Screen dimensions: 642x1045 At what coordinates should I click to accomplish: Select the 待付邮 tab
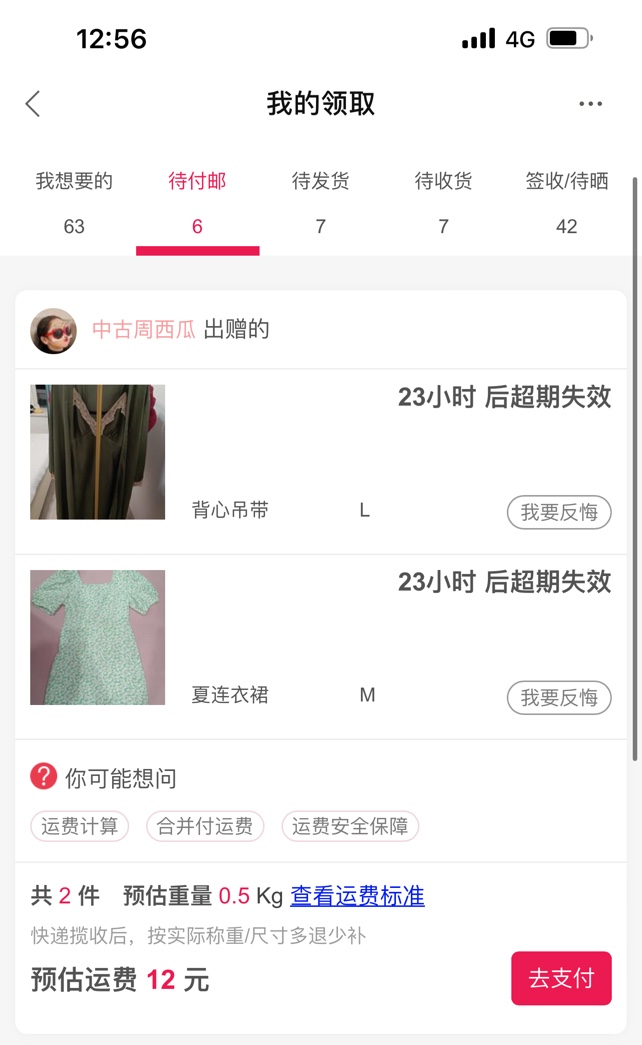pos(197,201)
